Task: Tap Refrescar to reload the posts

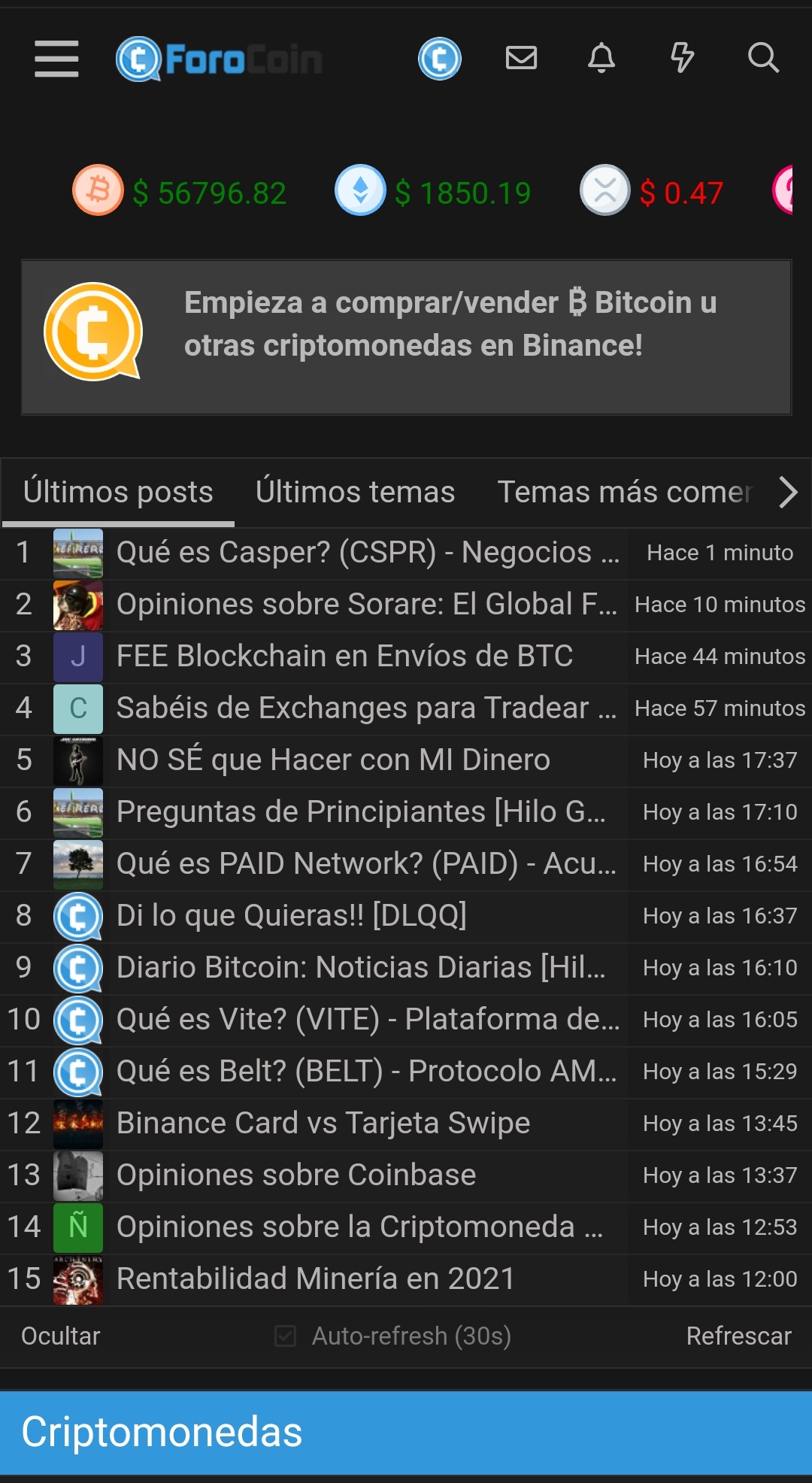Action: [738, 1336]
